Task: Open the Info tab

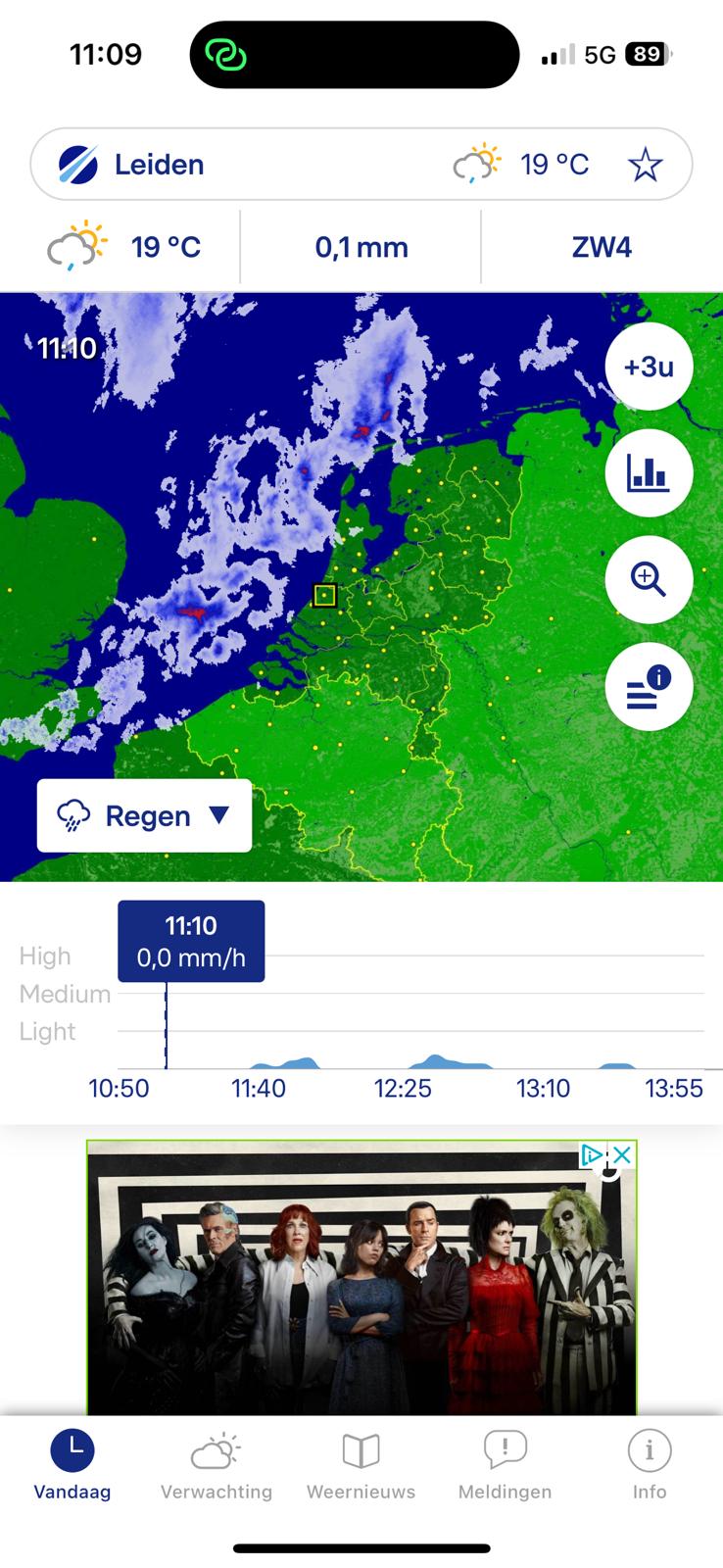Action: pyautogui.click(x=649, y=1466)
